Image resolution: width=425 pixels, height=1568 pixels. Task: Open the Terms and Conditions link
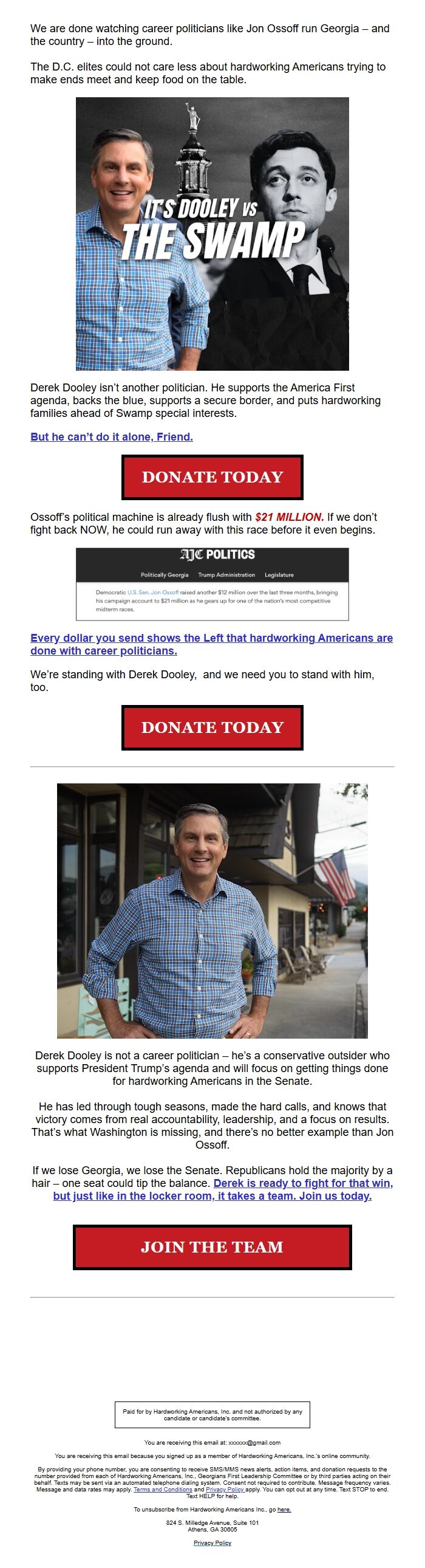[x=162, y=1489]
